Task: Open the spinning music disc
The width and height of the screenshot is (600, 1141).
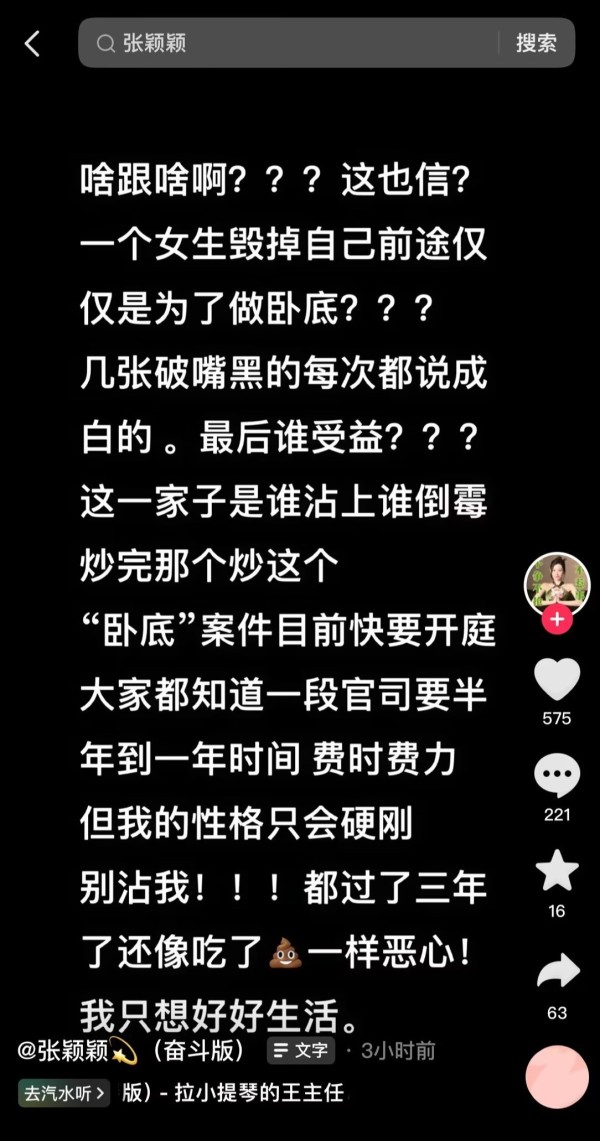Action: (x=557, y=1077)
